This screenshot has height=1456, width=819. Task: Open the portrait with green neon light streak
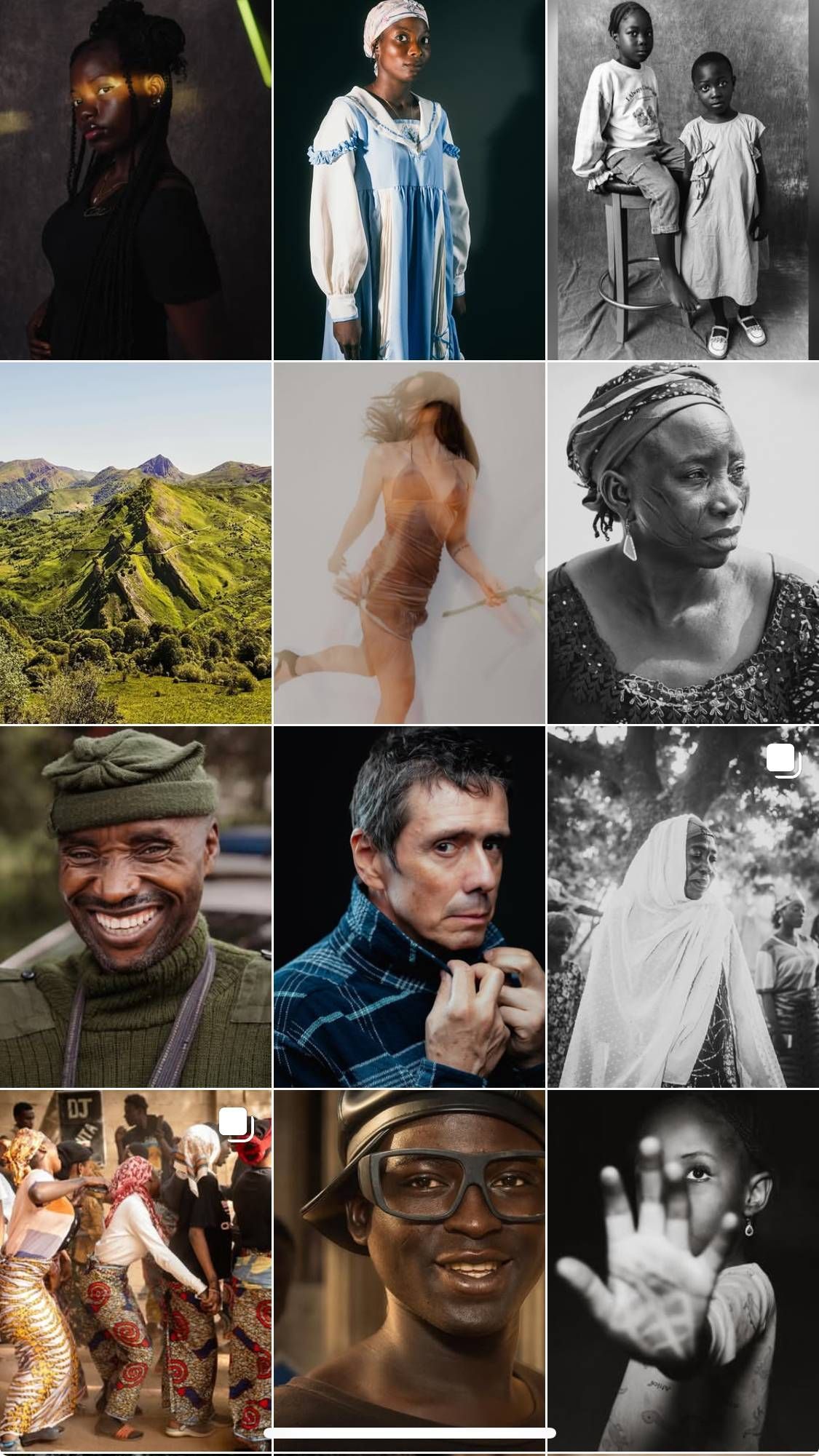click(135, 180)
